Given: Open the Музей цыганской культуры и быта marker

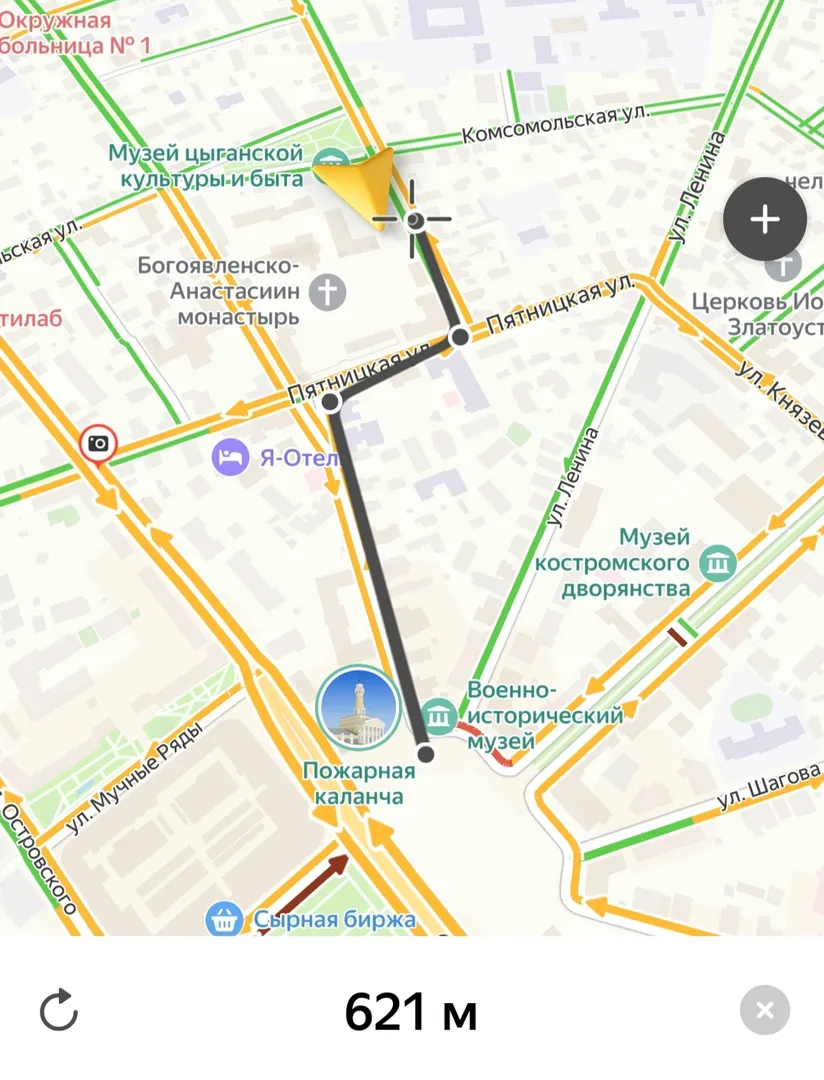Looking at the screenshot, I should tap(327, 160).
